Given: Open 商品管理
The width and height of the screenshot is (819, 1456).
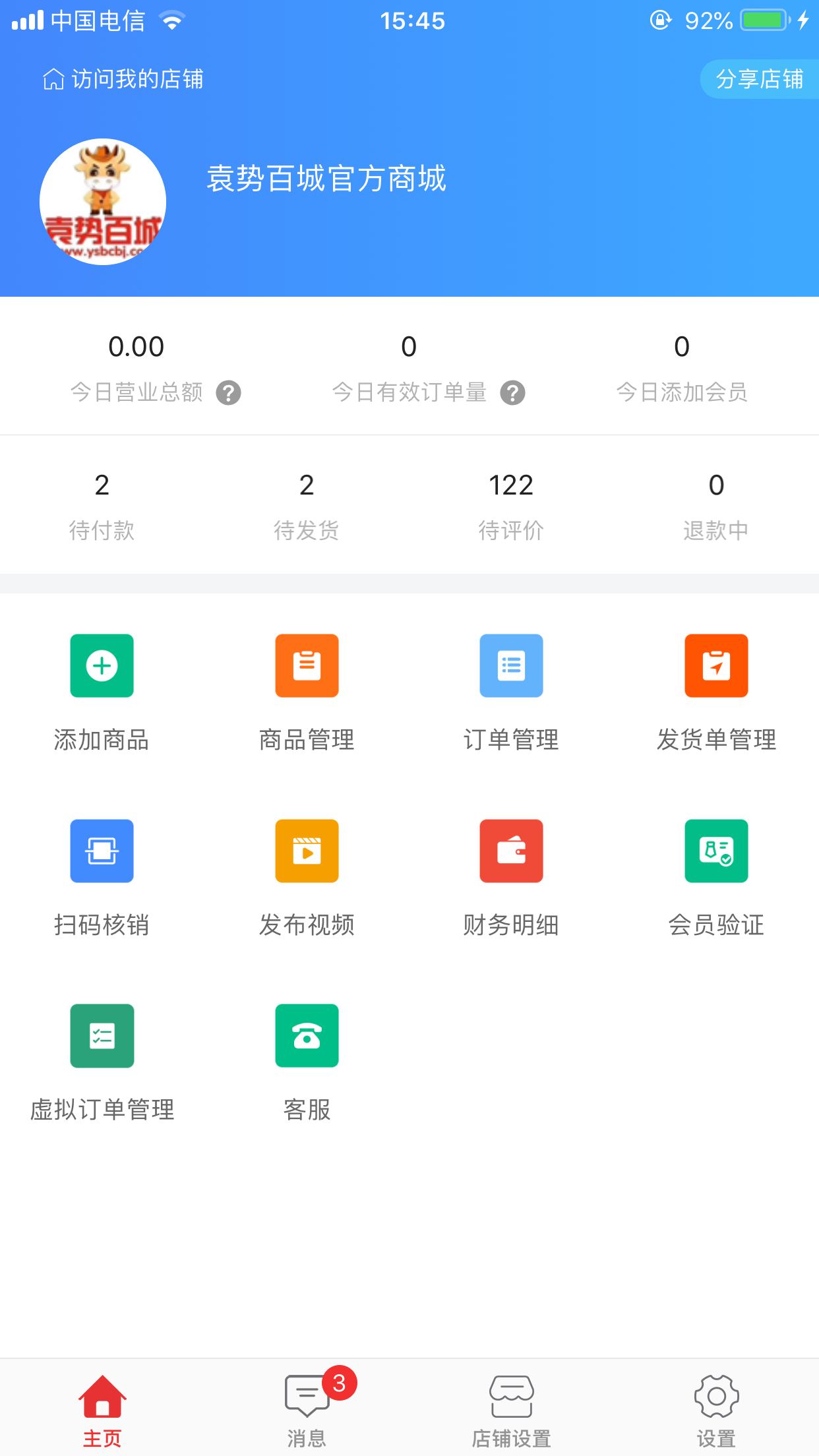Looking at the screenshot, I should [x=307, y=692].
